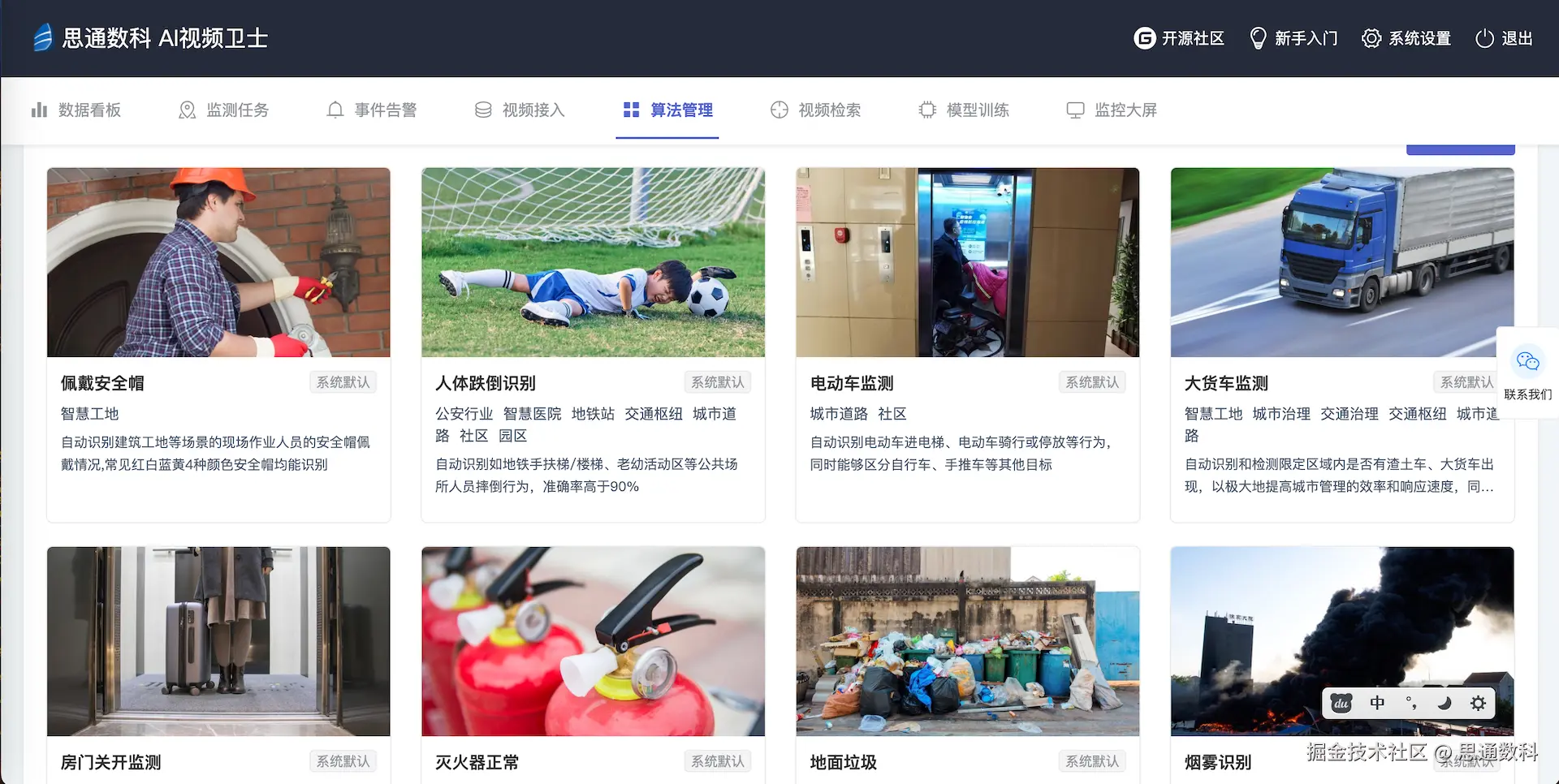Open the 开源社区 link
The width and height of the screenshot is (1559, 784).
pyautogui.click(x=1179, y=38)
